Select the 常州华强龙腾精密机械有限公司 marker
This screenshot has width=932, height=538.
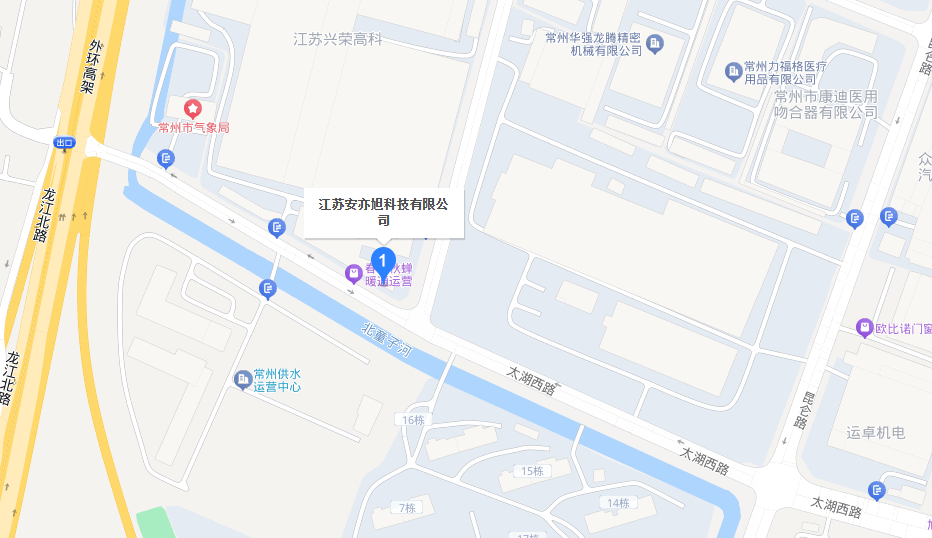(655, 43)
